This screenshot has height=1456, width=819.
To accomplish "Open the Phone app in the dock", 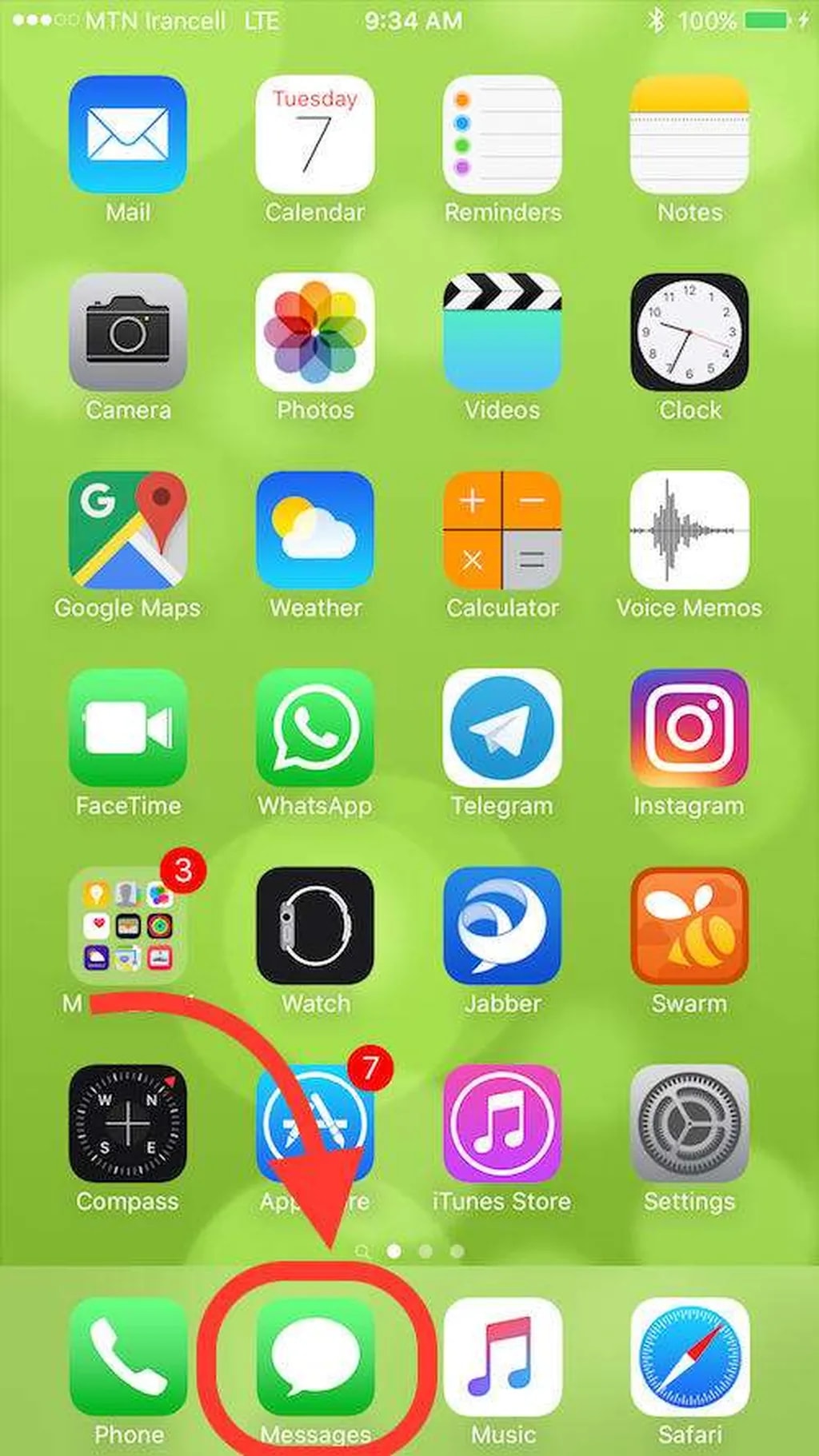I will pos(128,1356).
